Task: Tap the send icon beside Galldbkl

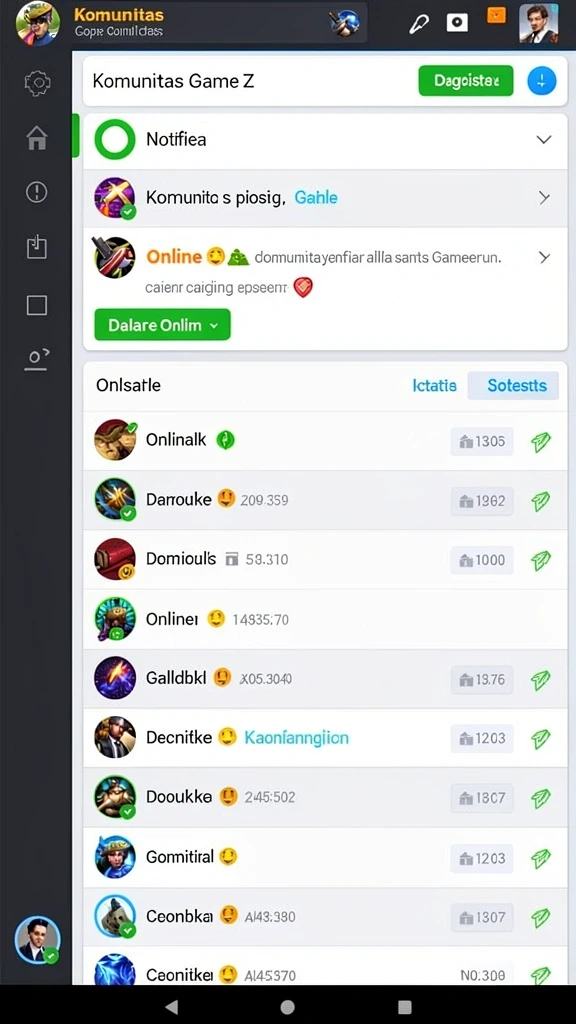Action: click(x=541, y=680)
